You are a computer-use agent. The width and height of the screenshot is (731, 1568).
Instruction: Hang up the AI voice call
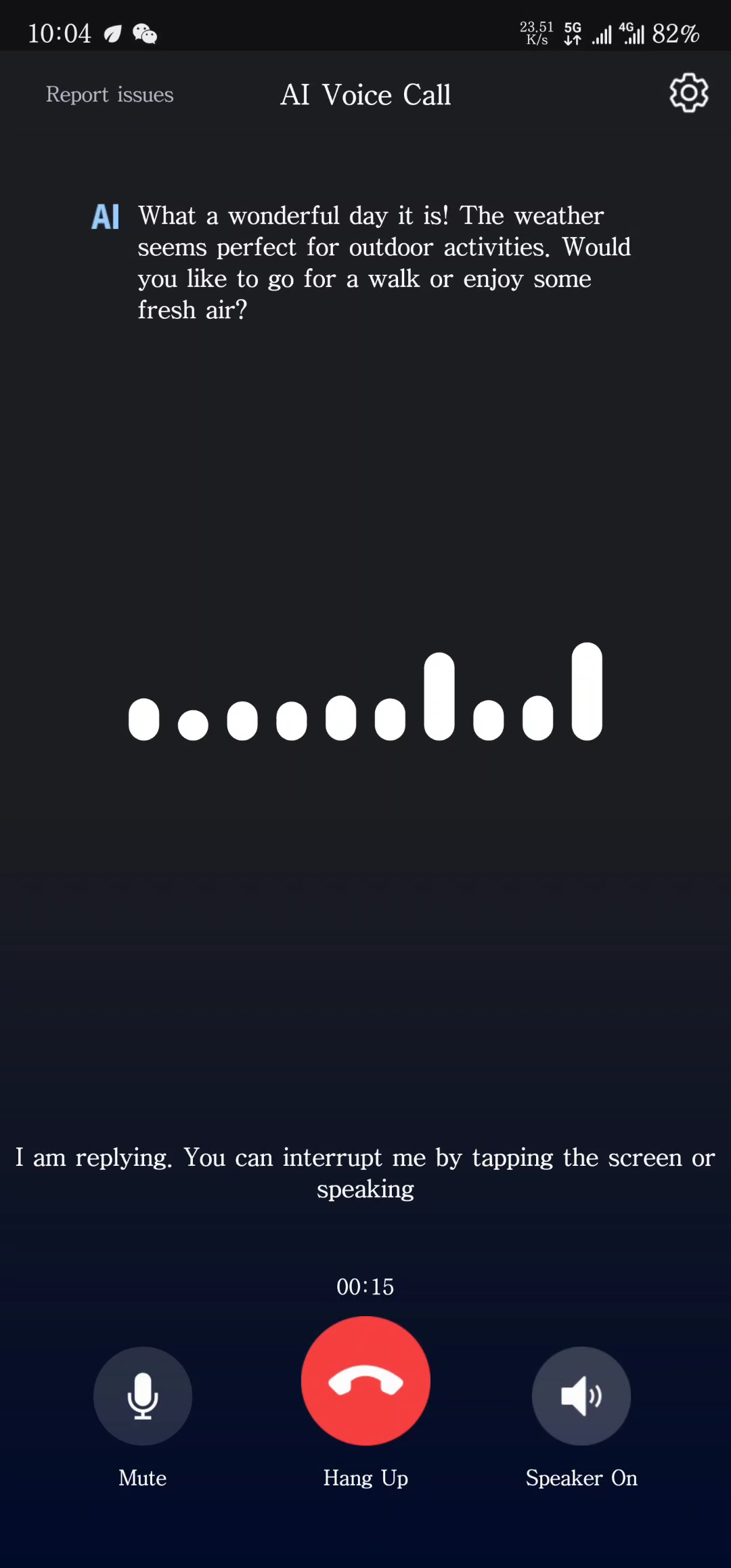(365, 1380)
